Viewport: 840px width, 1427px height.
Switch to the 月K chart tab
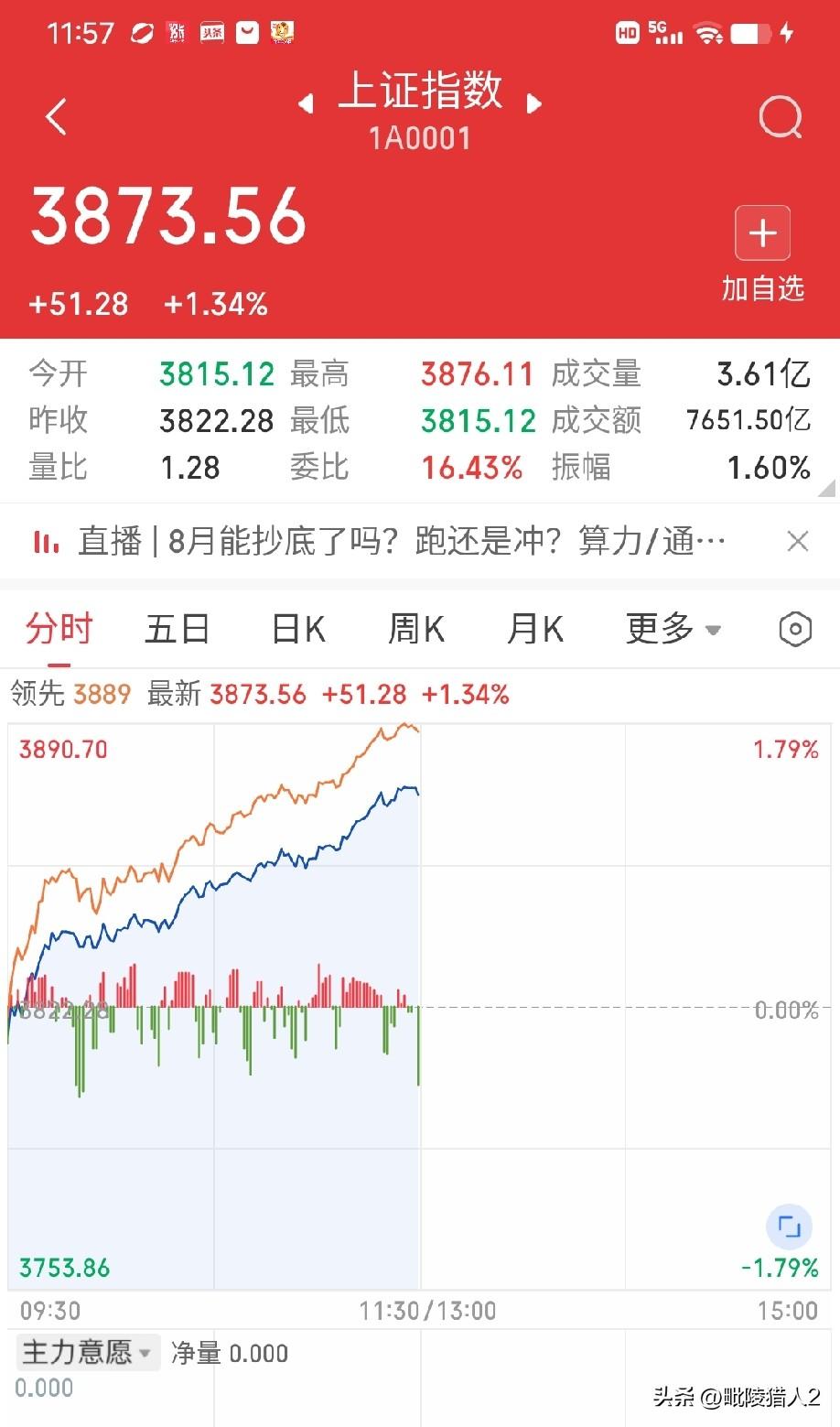point(535,629)
